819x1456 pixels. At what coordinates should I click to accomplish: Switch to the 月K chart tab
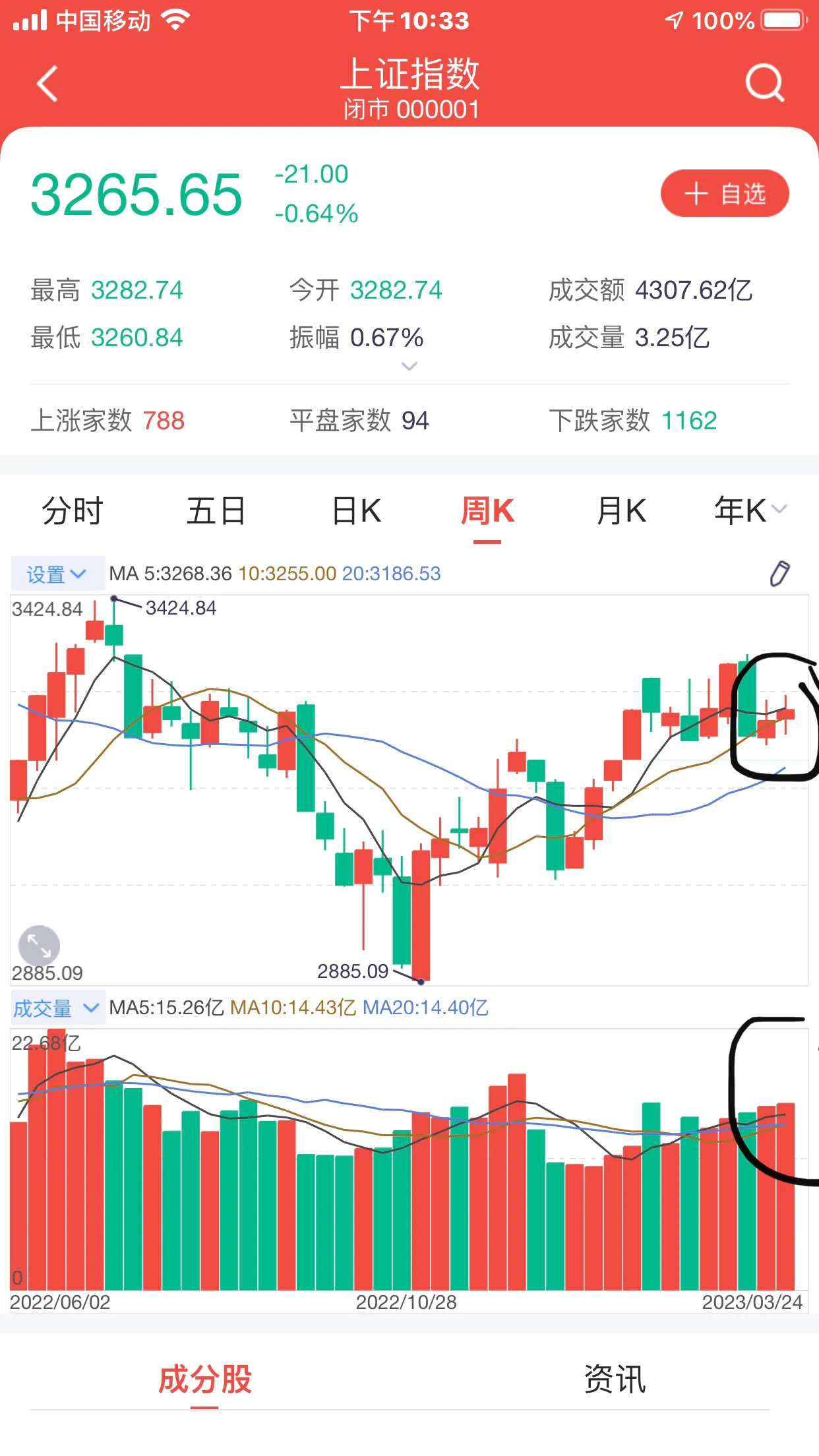tap(621, 511)
